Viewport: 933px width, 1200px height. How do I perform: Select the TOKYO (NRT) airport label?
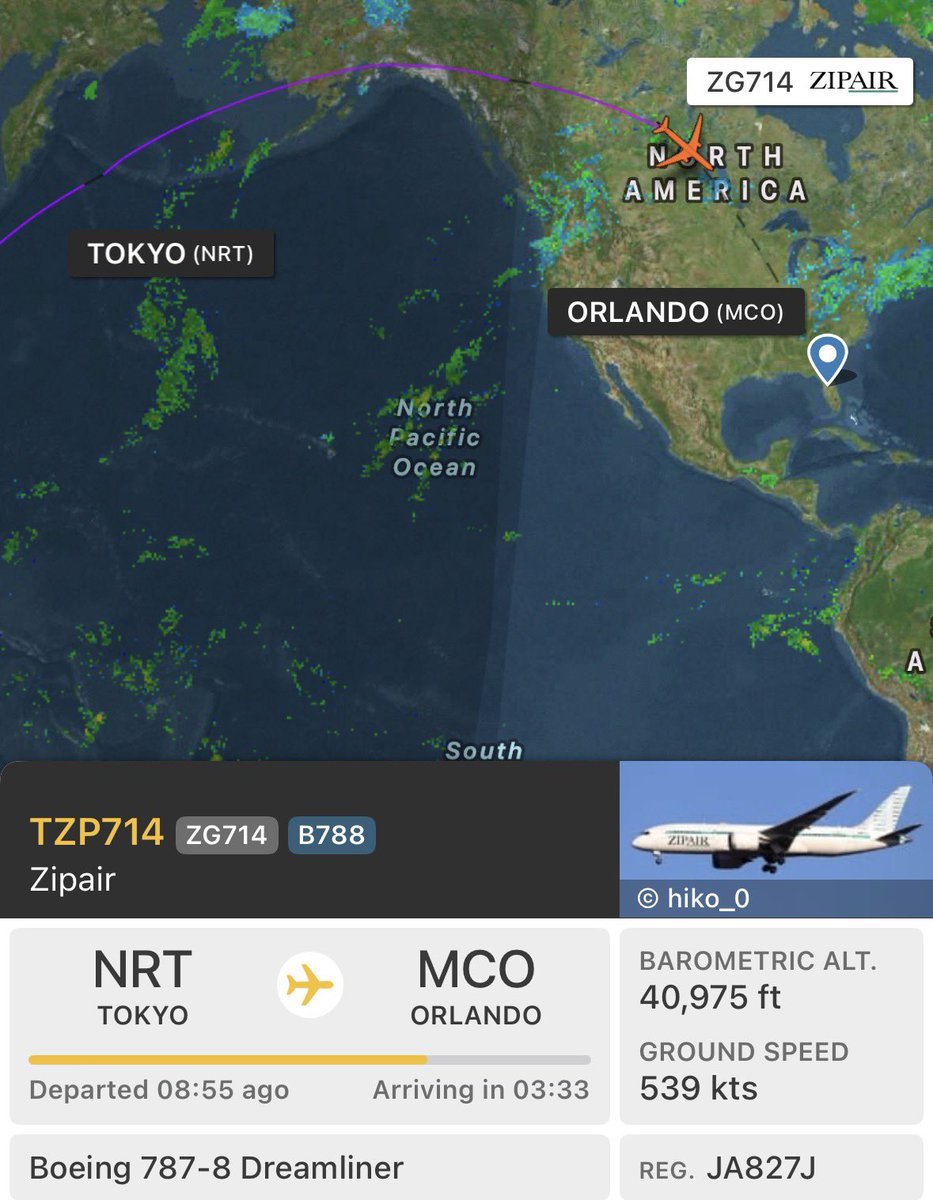(170, 255)
